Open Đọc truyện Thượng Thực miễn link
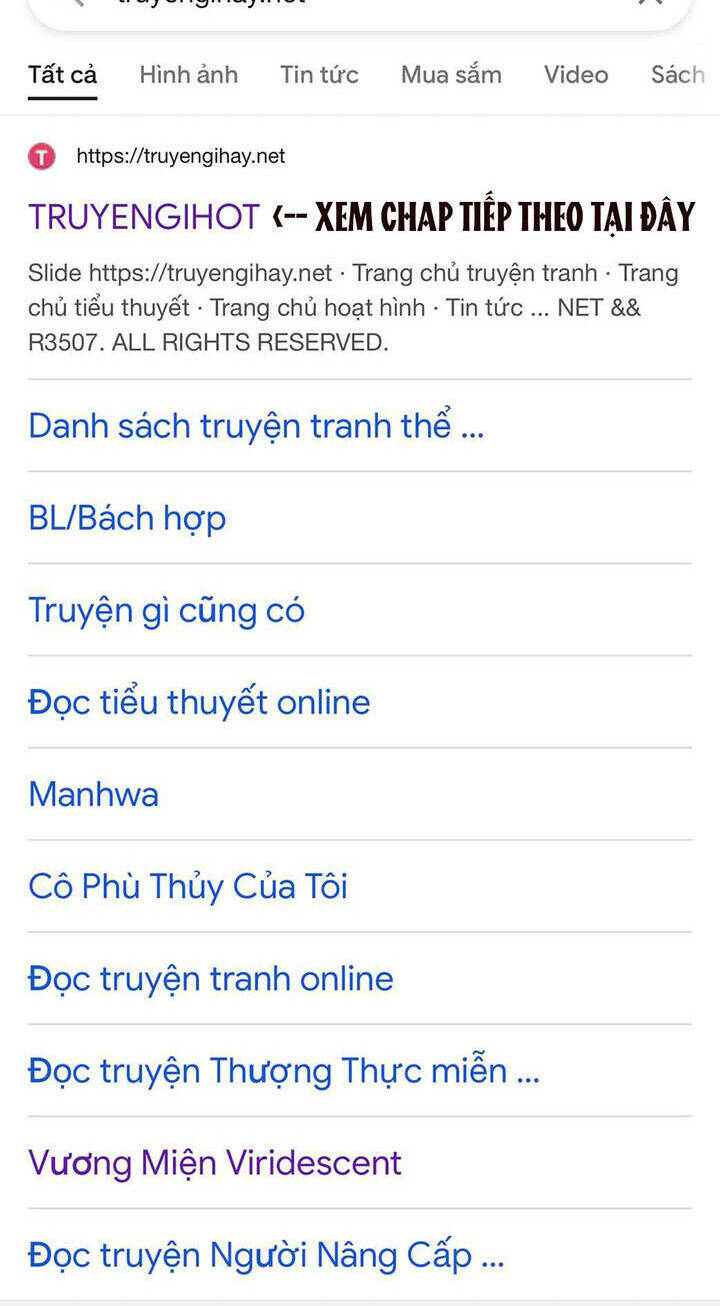 283,1071
